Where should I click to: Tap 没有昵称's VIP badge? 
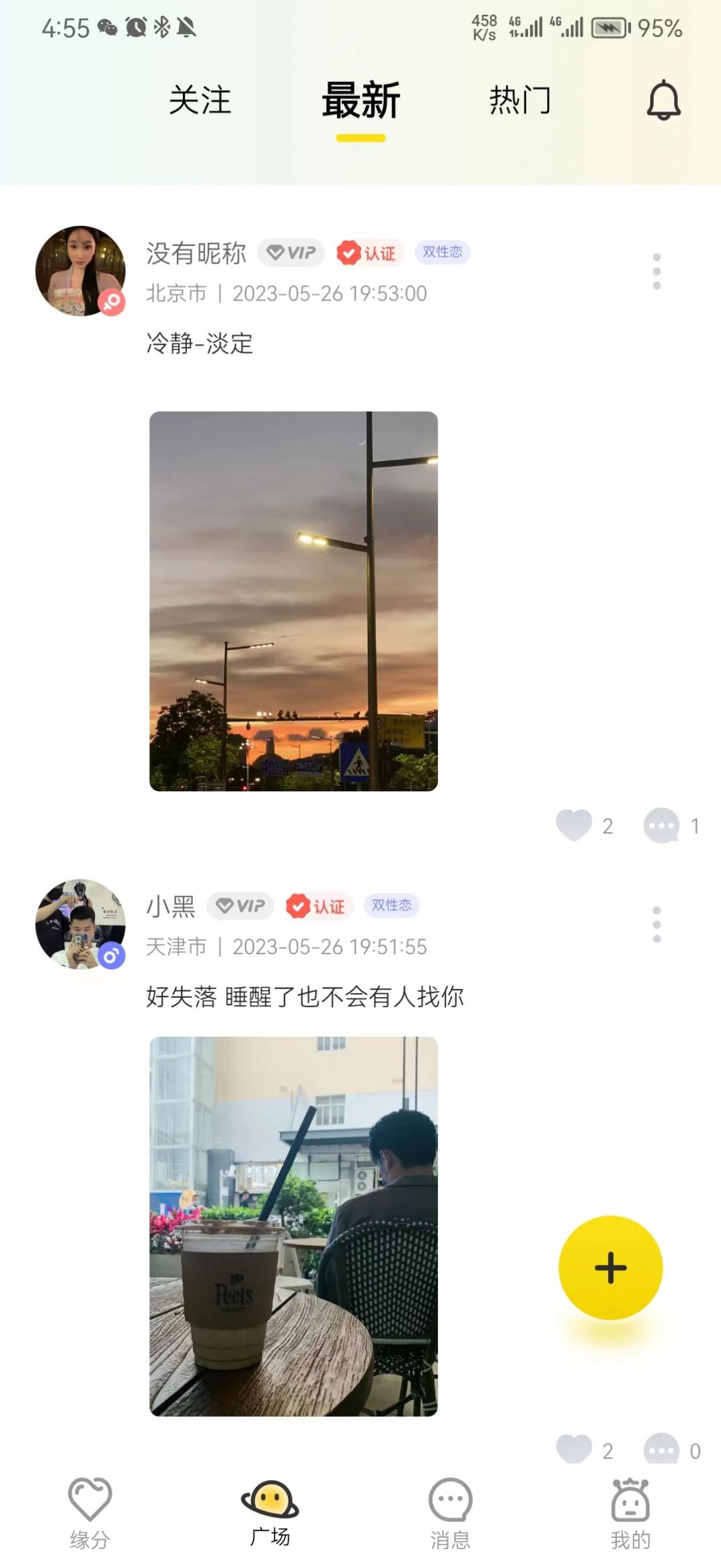[x=291, y=252]
